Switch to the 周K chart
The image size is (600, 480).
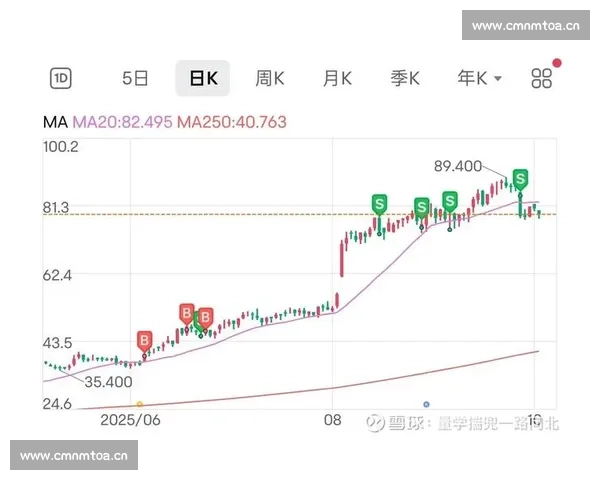click(x=270, y=78)
